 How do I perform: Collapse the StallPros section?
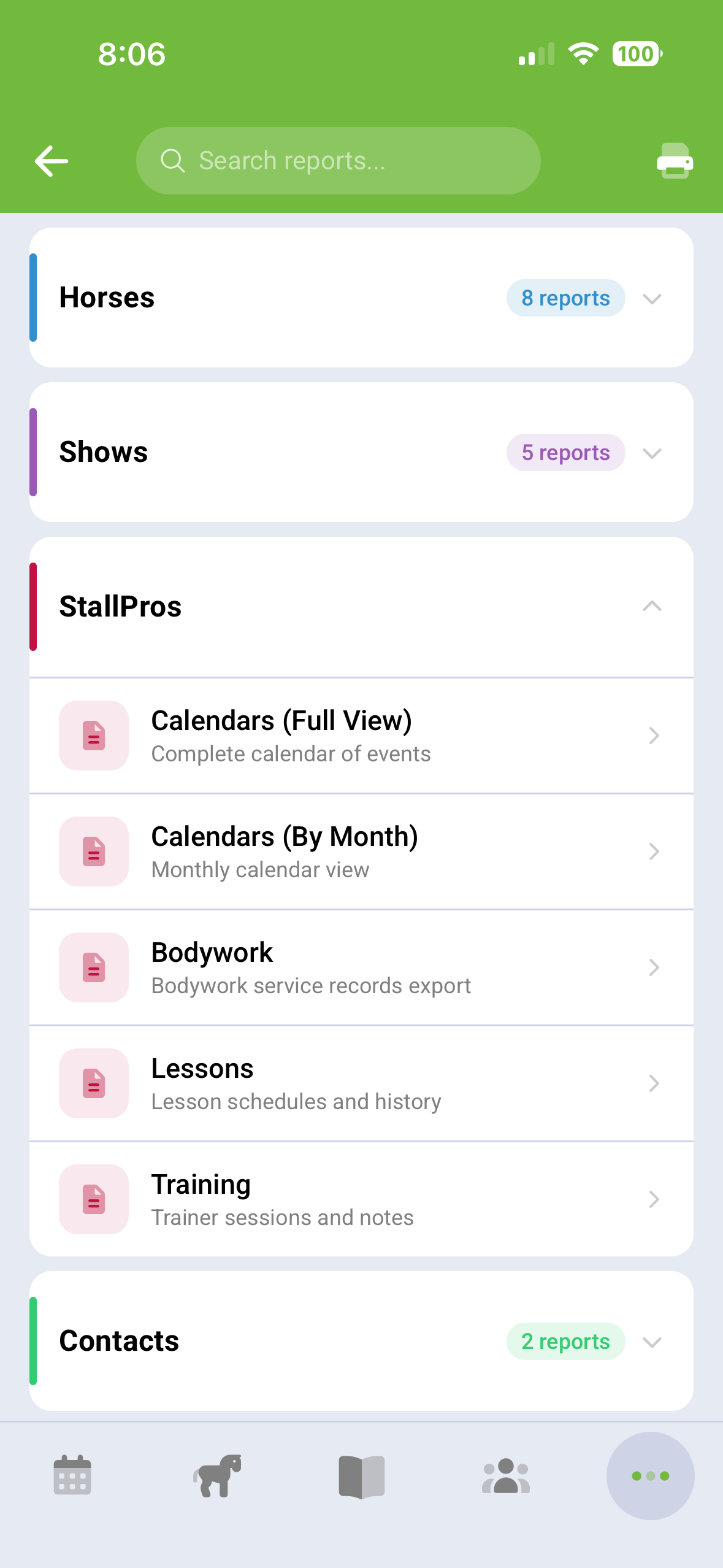click(x=652, y=606)
